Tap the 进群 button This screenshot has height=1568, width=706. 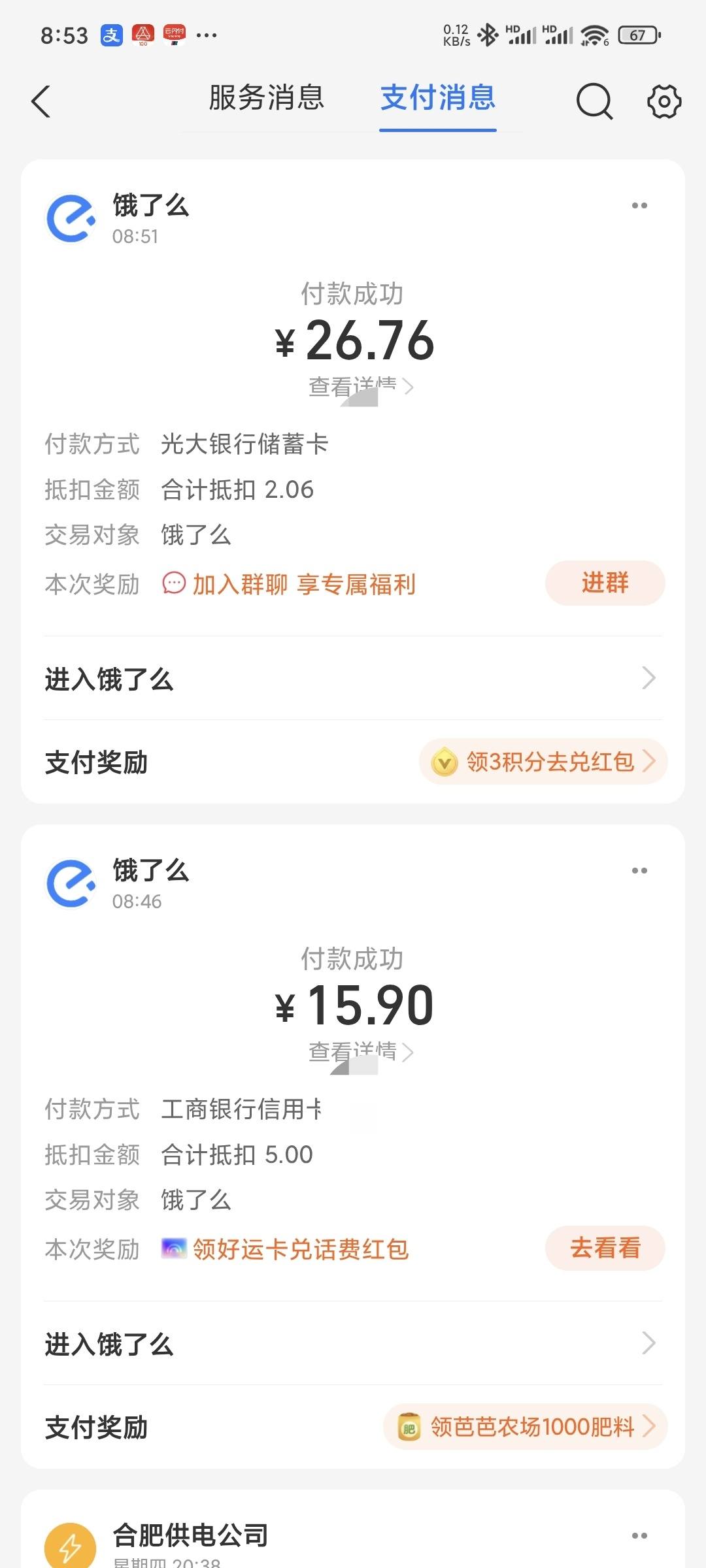tap(605, 583)
